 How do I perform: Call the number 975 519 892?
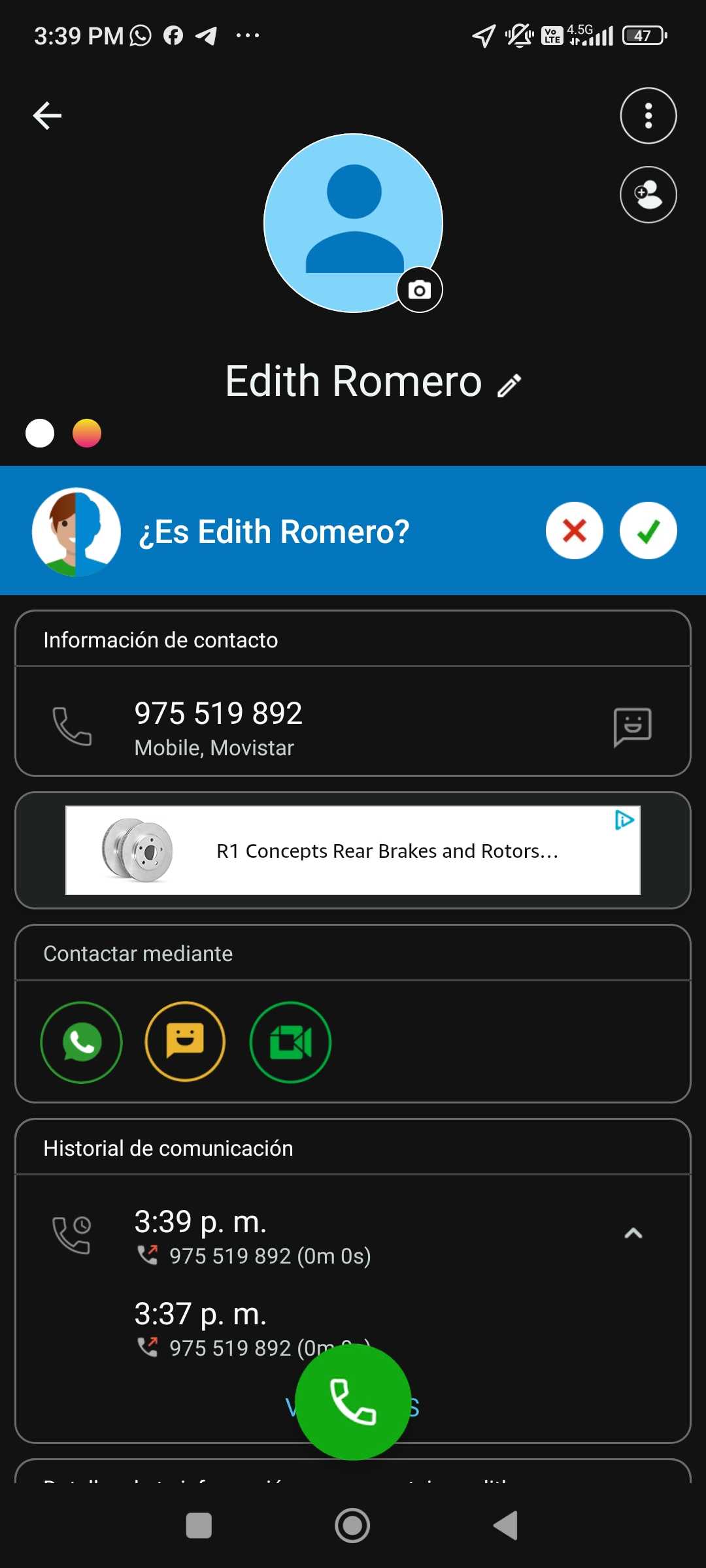click(218, 725)
